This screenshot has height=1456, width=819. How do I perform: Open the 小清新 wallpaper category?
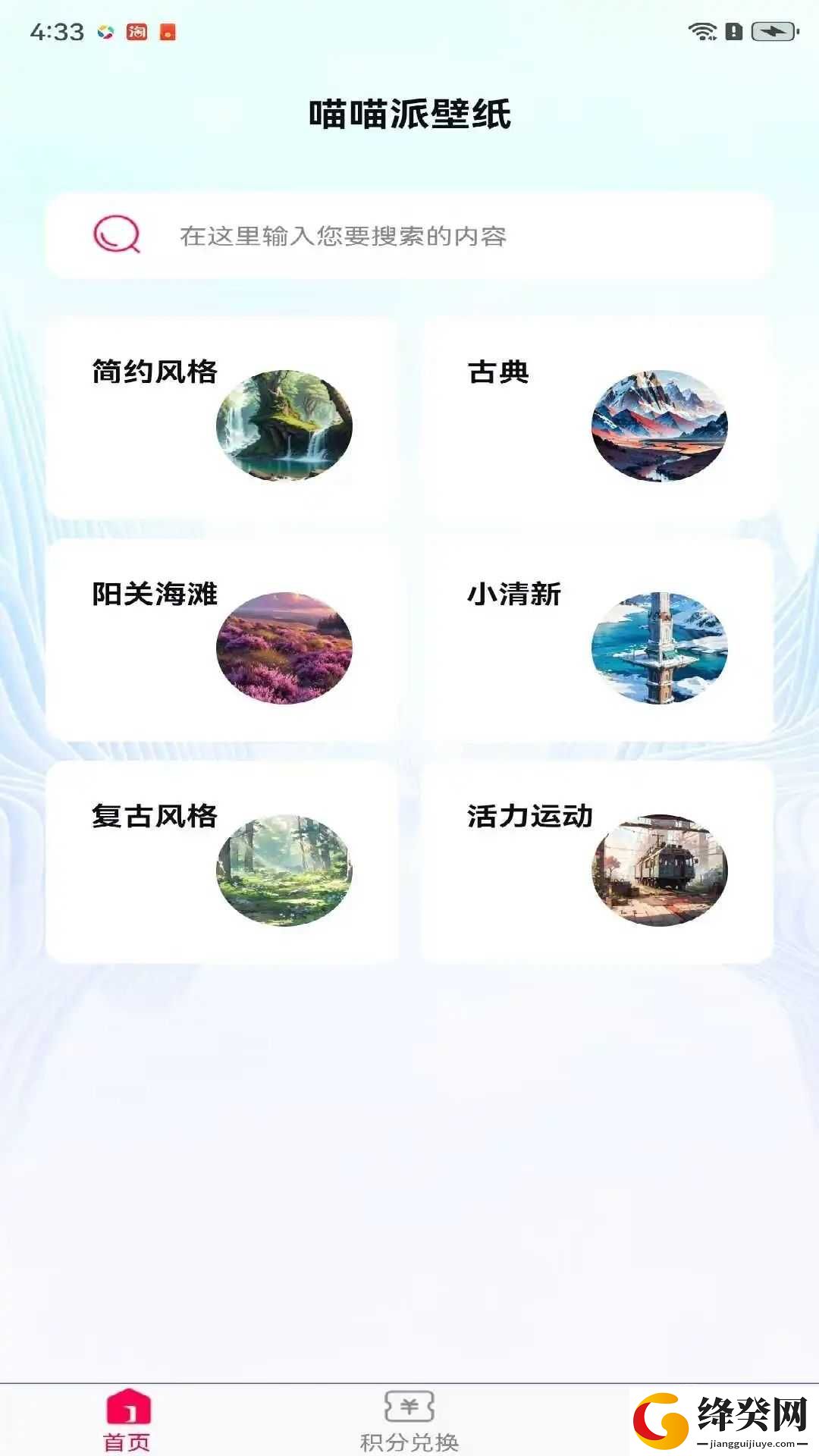tap(597, 641)
